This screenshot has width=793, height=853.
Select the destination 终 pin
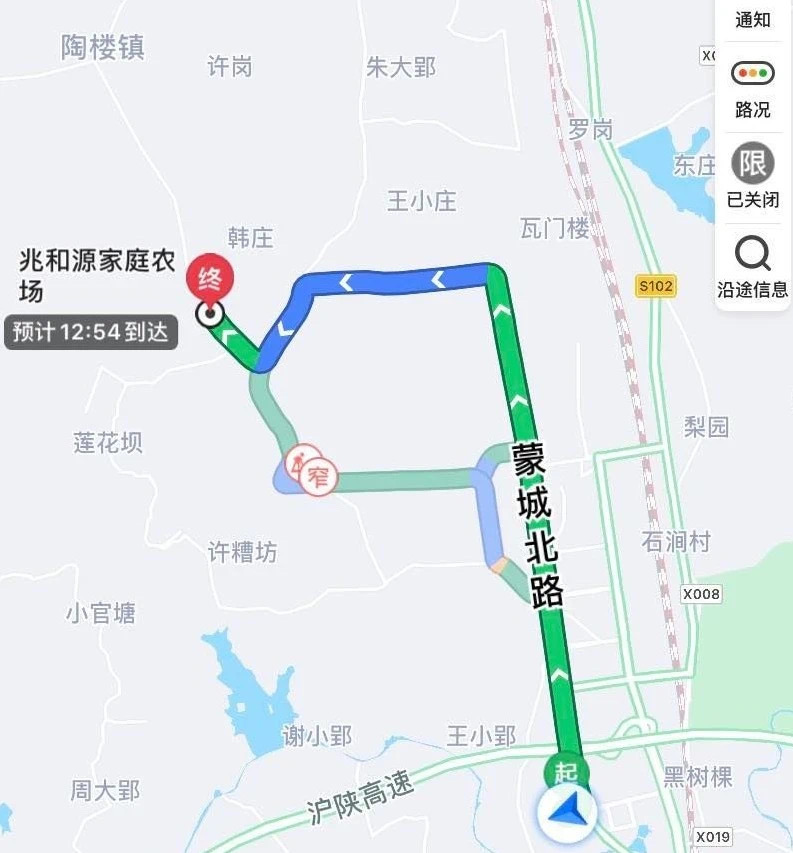coord(210,280)
